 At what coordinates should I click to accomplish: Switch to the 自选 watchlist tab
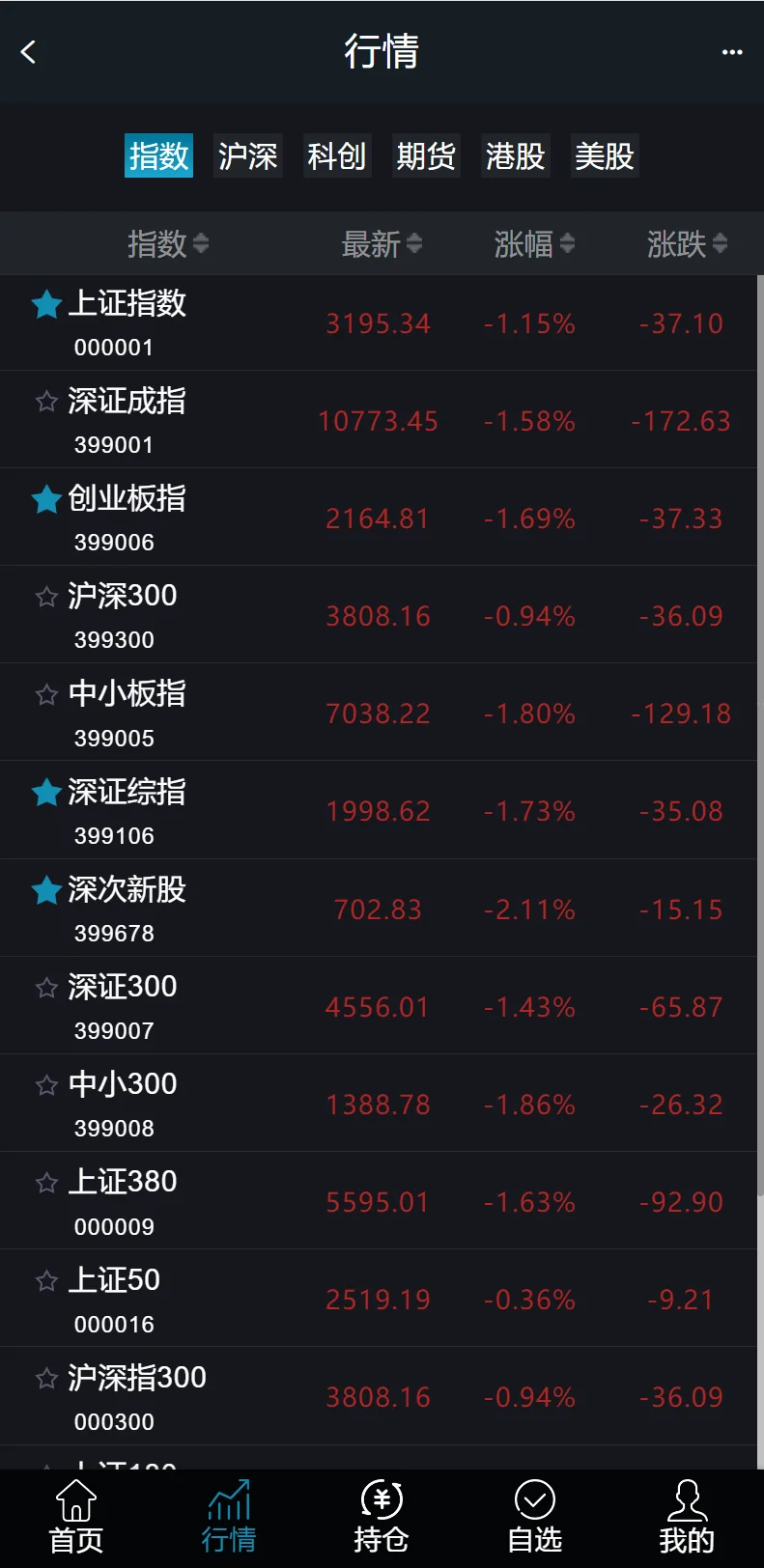pos(534,1517)
